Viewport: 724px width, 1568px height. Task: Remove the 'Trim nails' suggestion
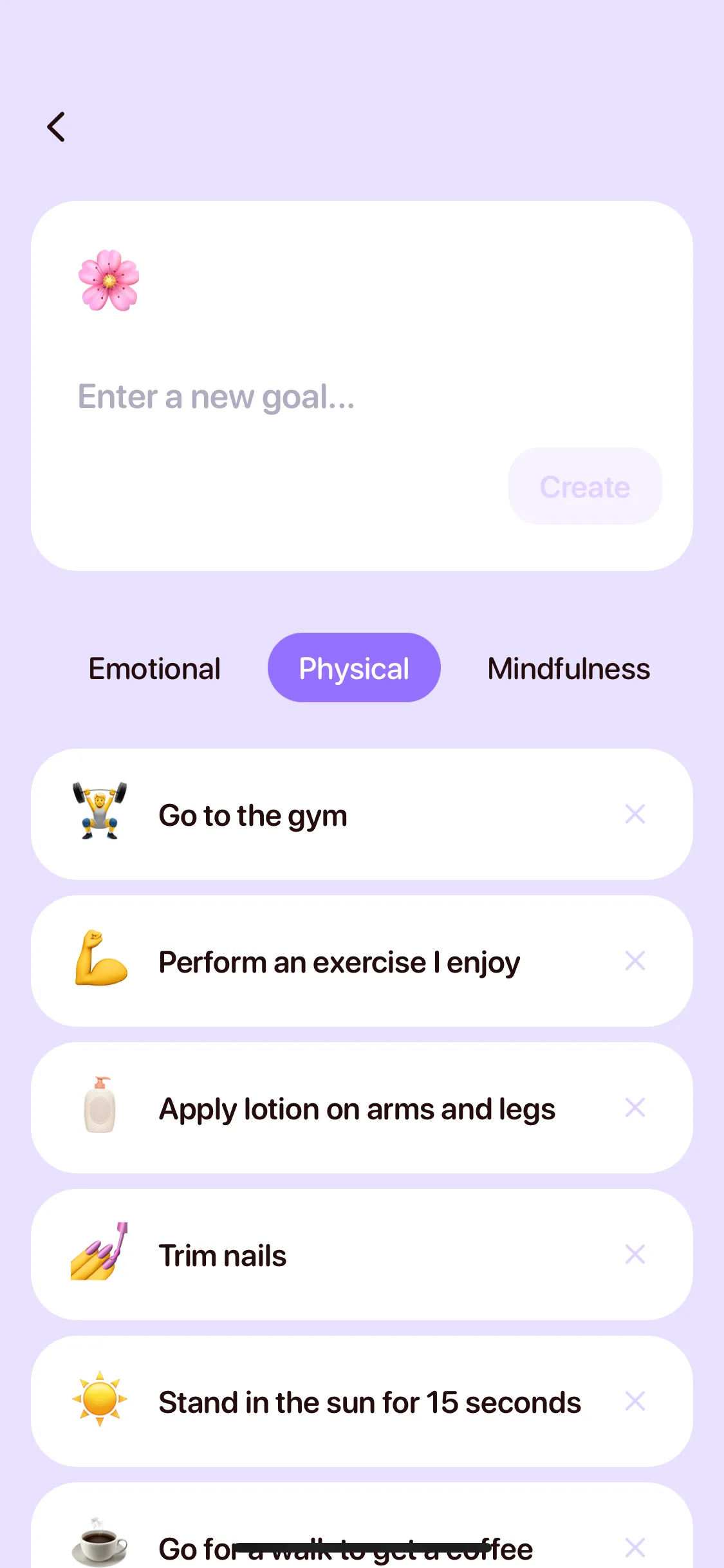(x=635, y=1255)
